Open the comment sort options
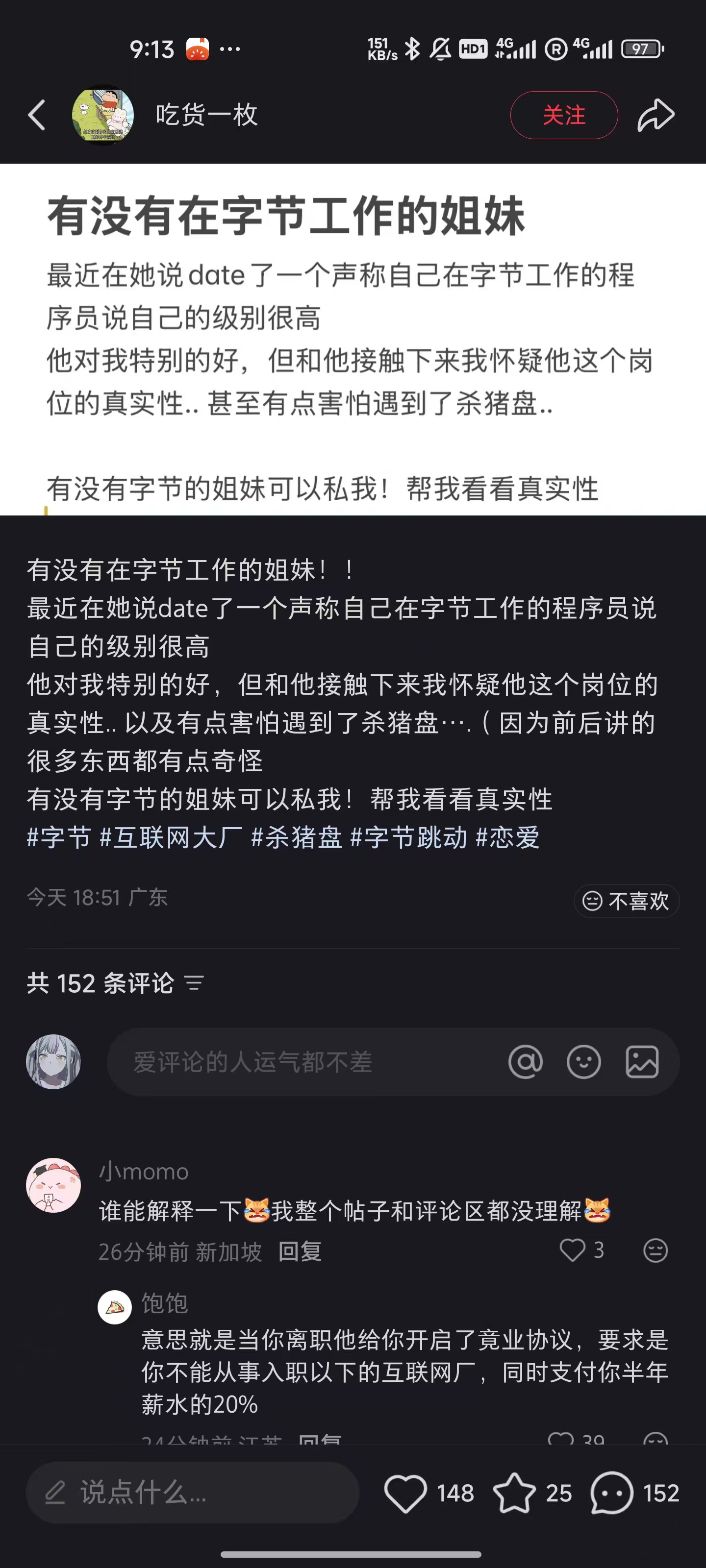 pos(194,982)
